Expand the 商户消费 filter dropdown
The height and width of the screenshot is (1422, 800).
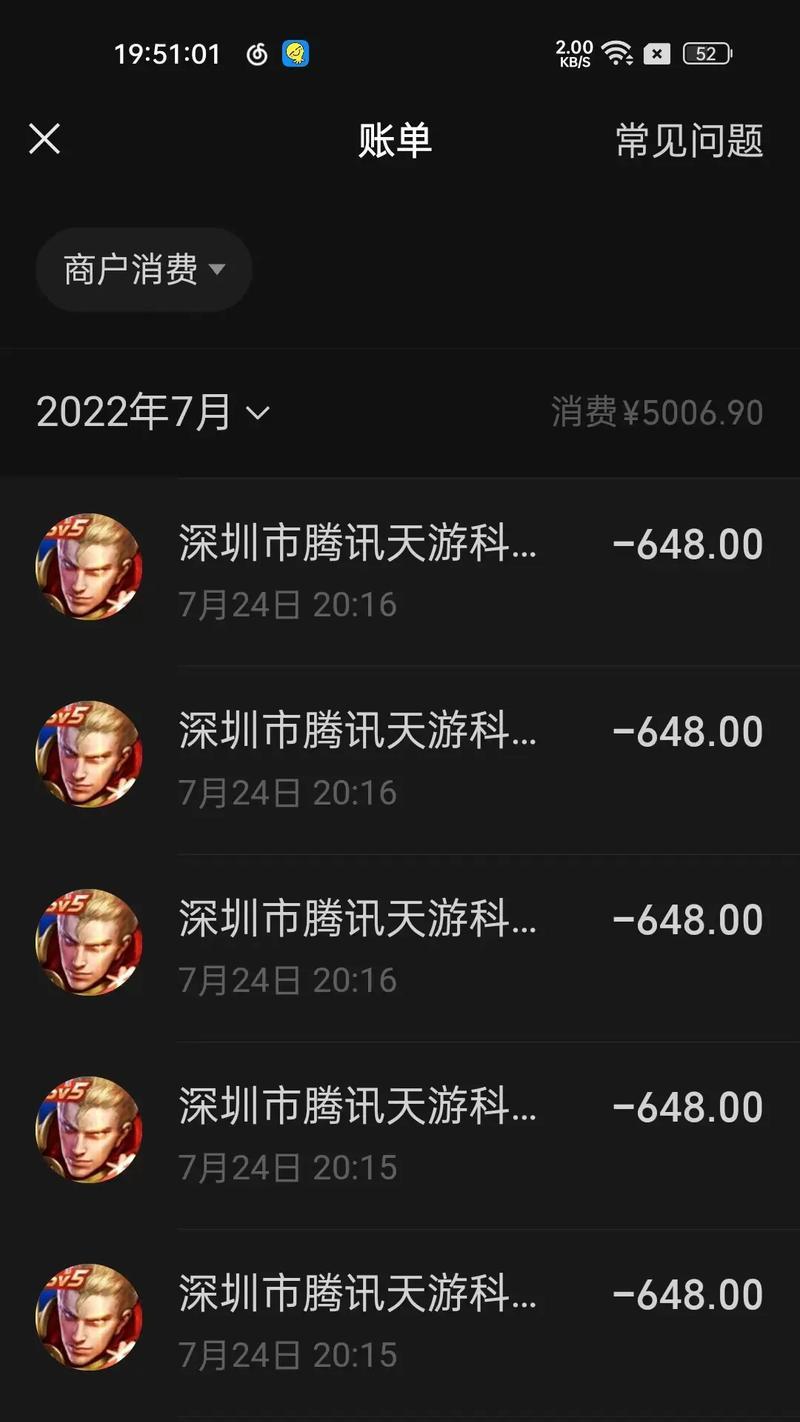click(144, 270)
